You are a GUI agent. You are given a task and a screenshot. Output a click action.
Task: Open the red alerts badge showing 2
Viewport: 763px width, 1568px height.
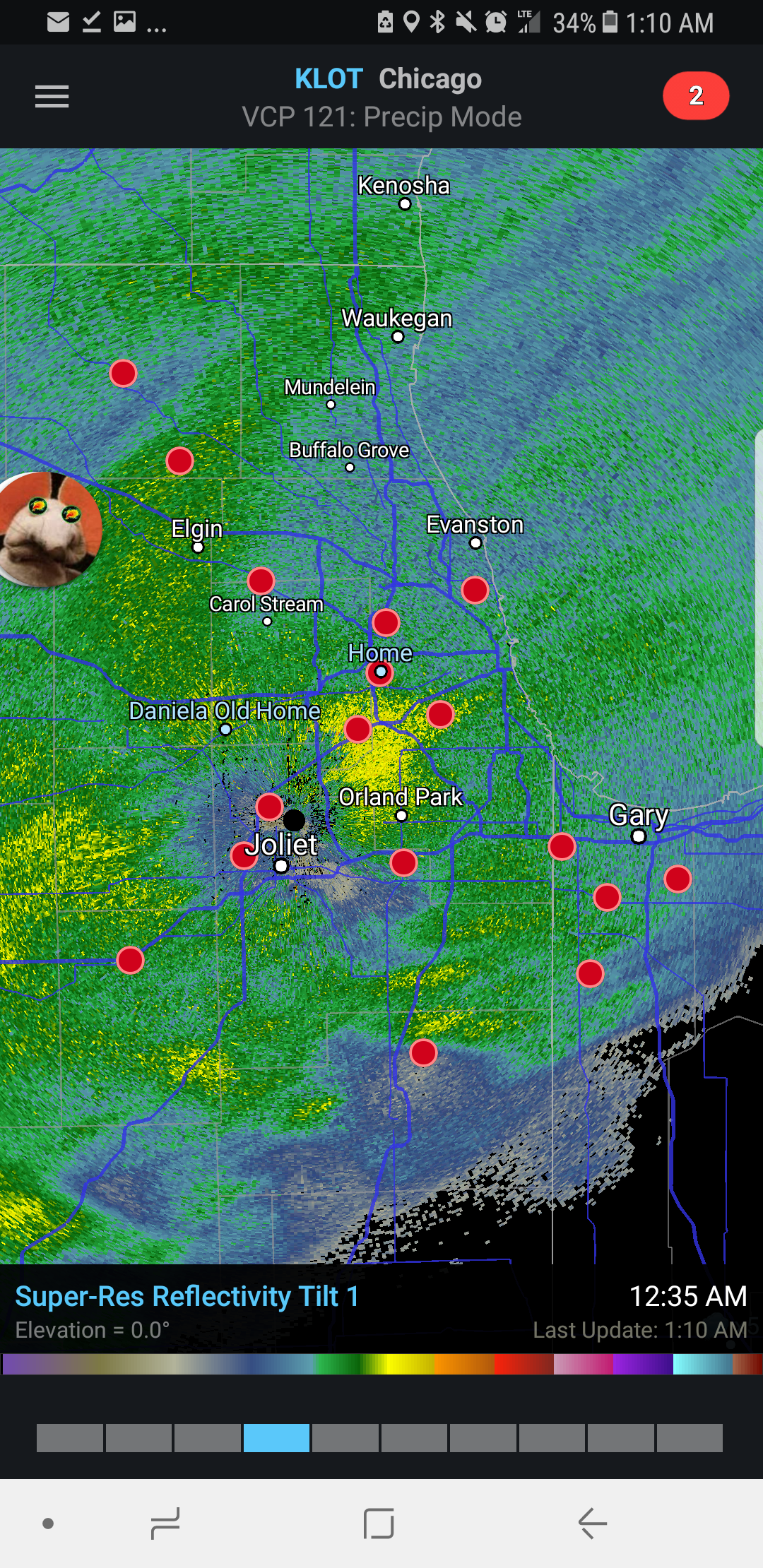(x=696, y=96)
